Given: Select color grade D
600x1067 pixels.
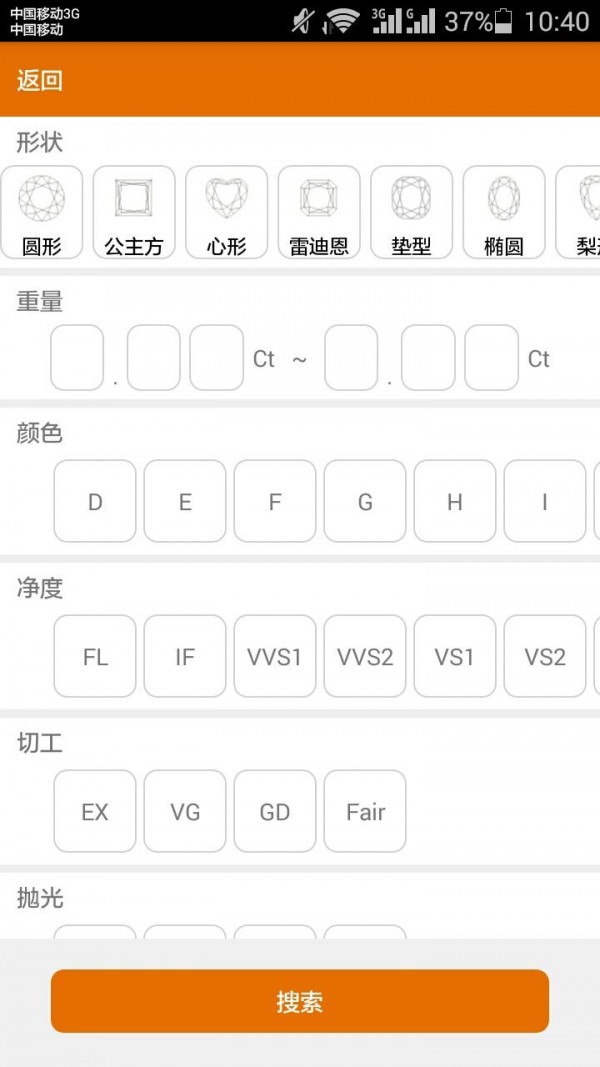Looking at the screenshot, I should tap(95, 502).
